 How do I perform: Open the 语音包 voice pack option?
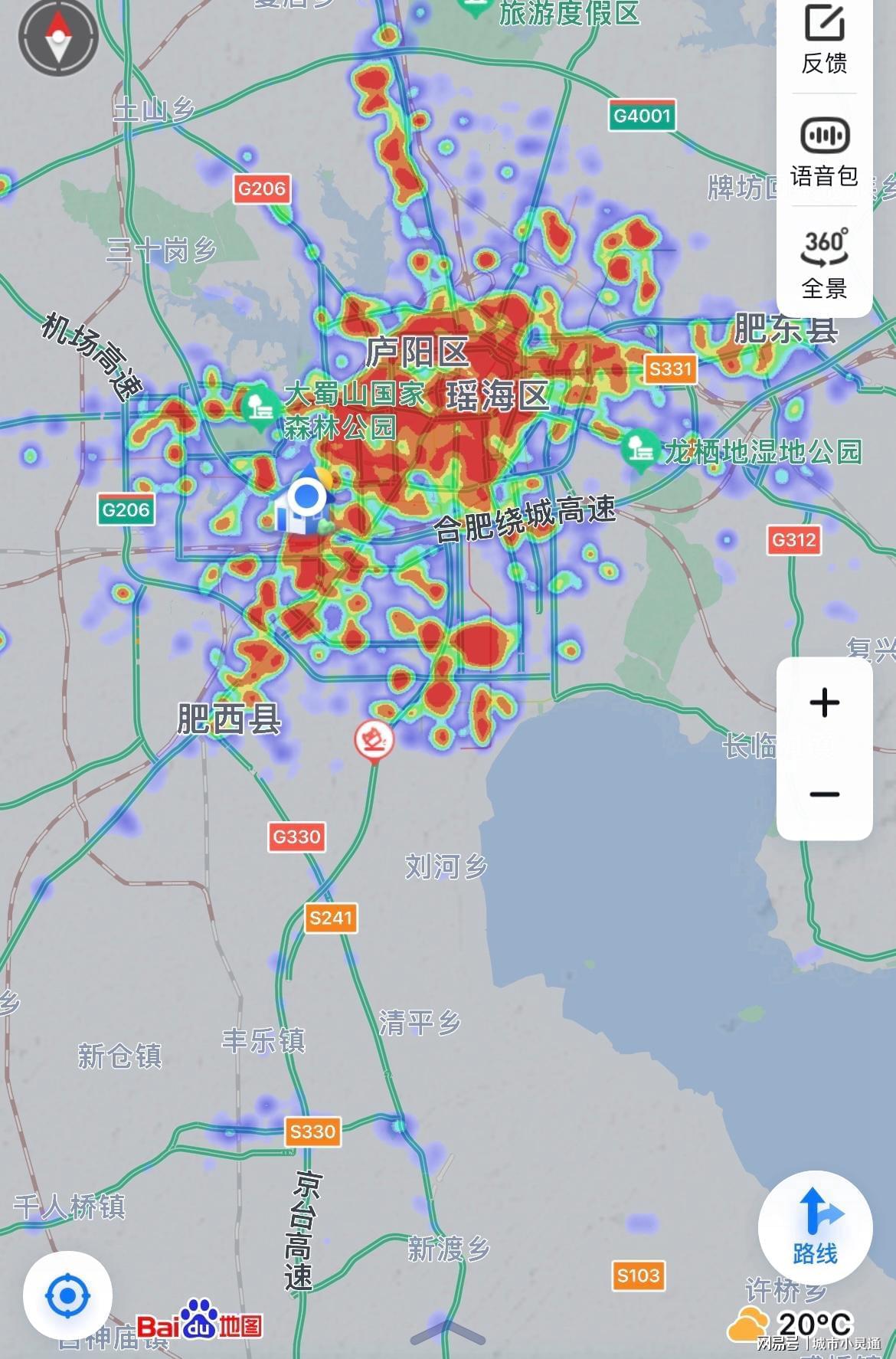824,152
